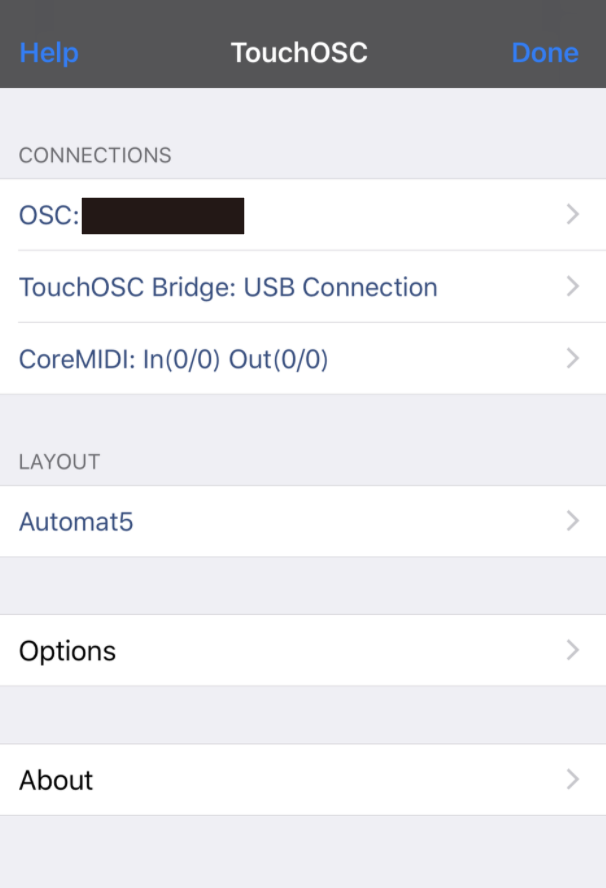View the About page
Viewport: 606px width, 888px height.
(x=302, y=780)
